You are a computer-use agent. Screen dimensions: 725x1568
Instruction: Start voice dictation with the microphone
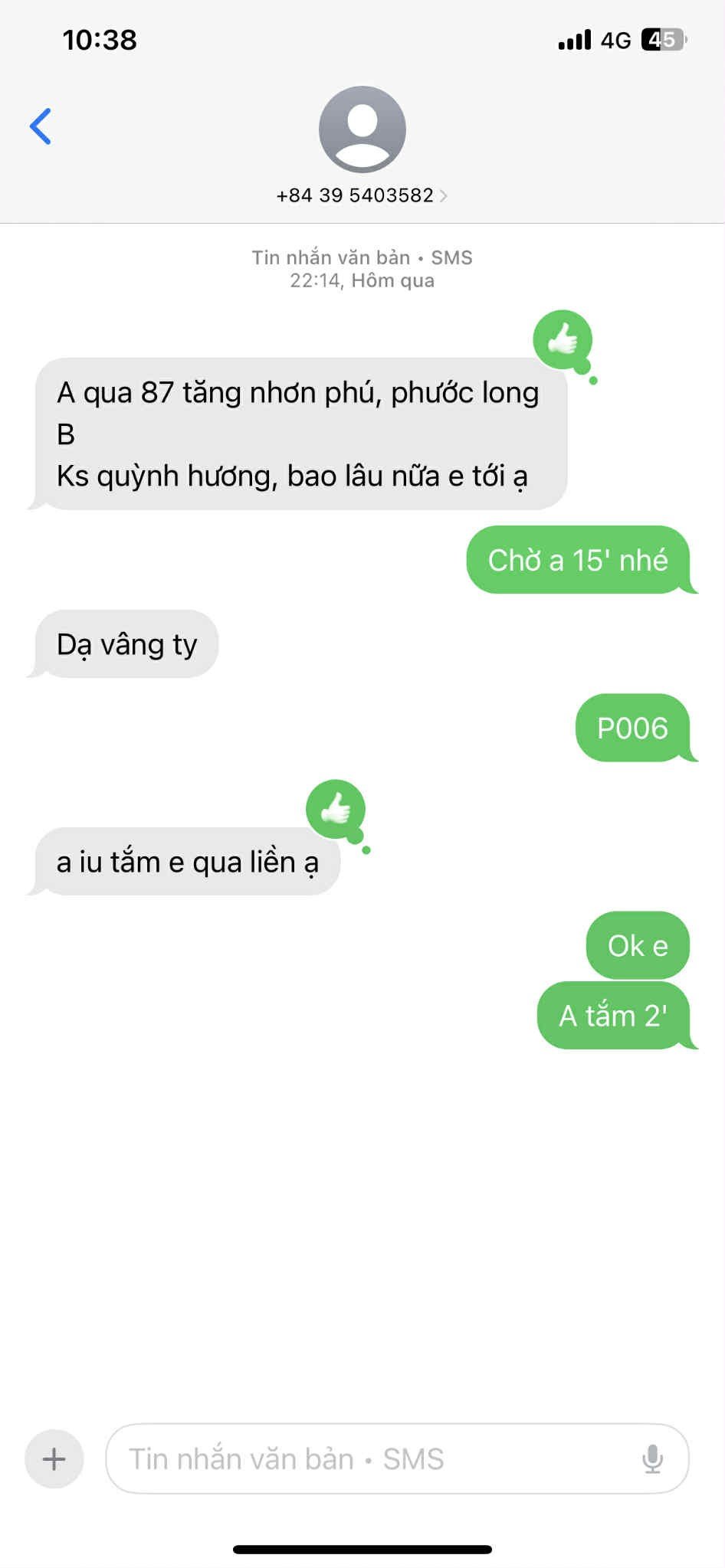point(652,1458)
